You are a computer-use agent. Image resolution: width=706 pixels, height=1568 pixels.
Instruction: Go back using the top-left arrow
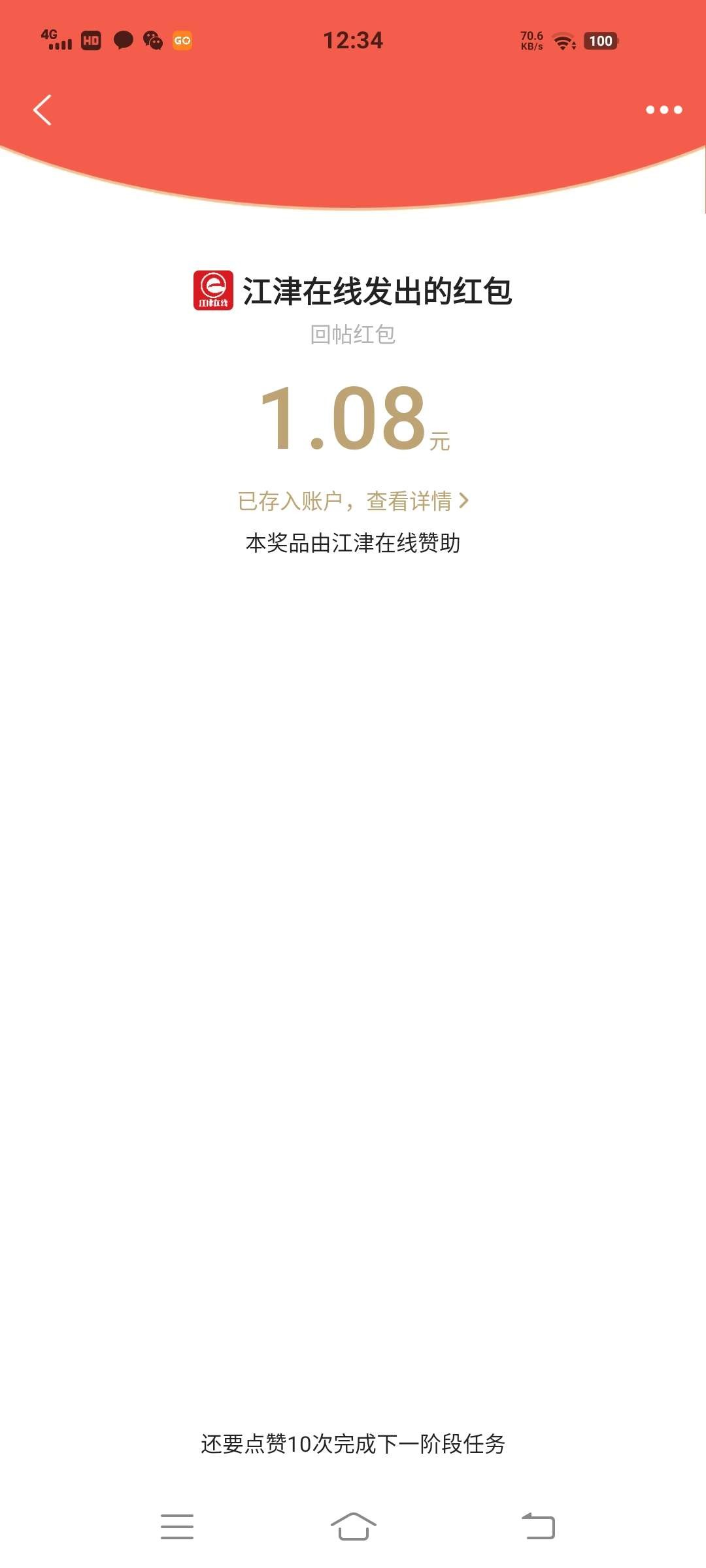[x=42, y=110]
